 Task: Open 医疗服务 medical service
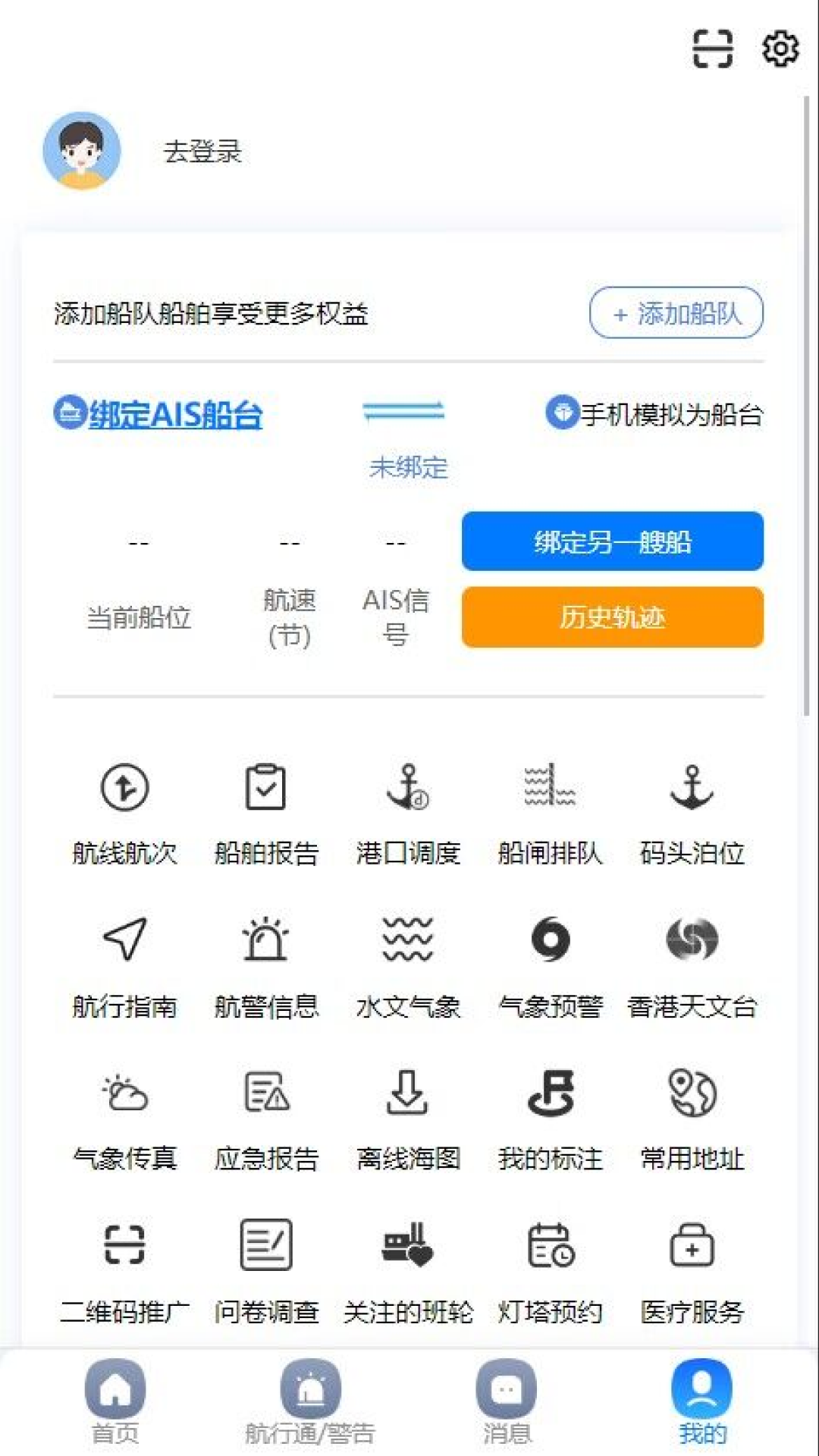coord(692,1272)
